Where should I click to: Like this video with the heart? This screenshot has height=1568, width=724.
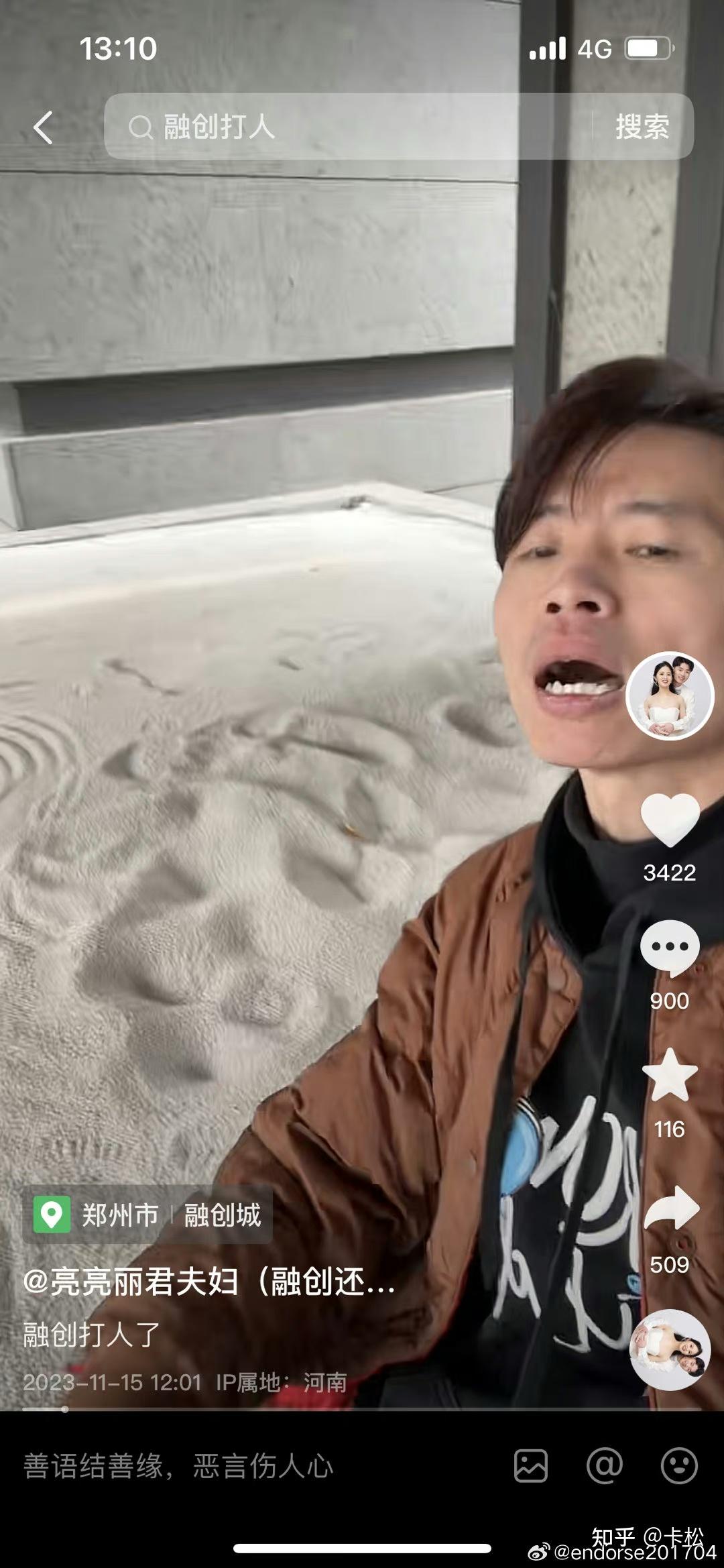669,819
